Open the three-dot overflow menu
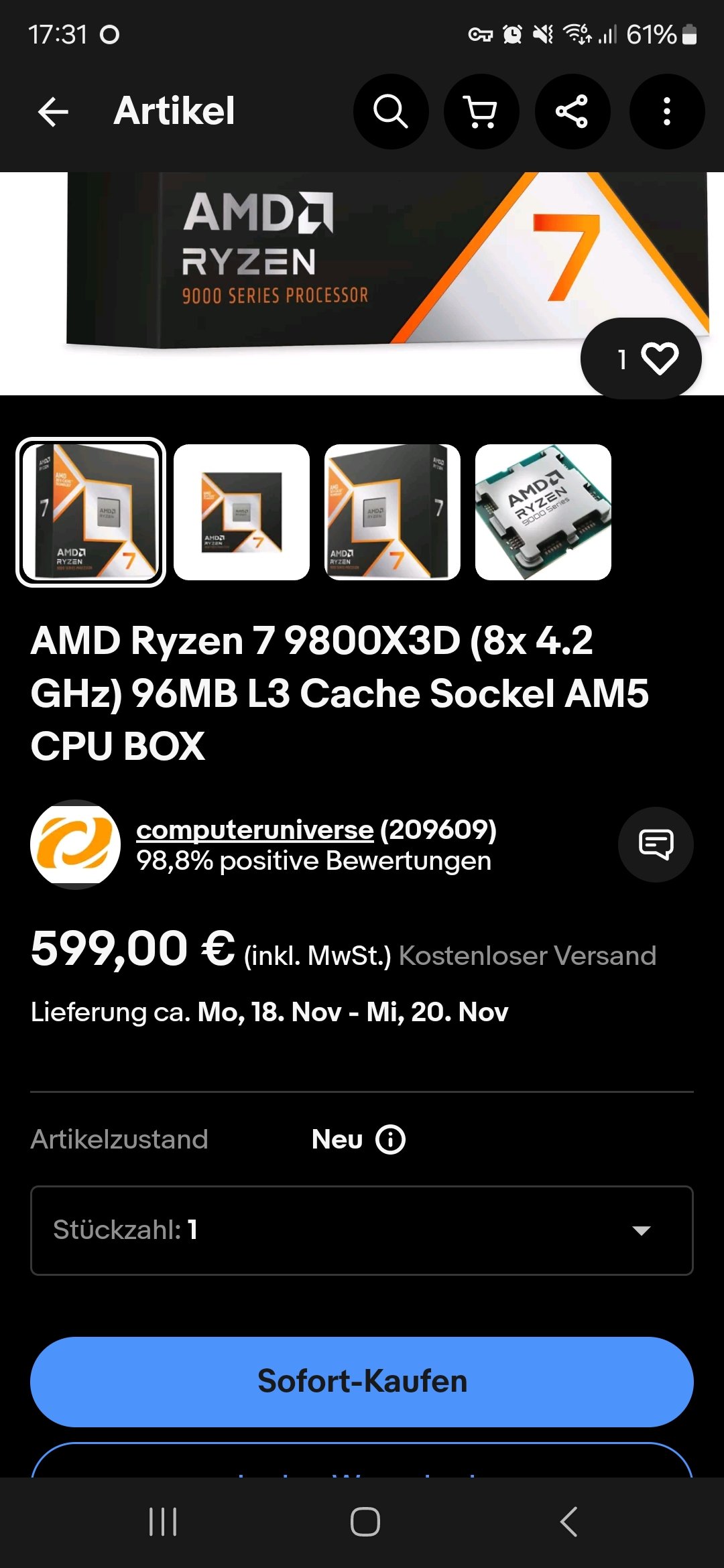 [666, 111]
